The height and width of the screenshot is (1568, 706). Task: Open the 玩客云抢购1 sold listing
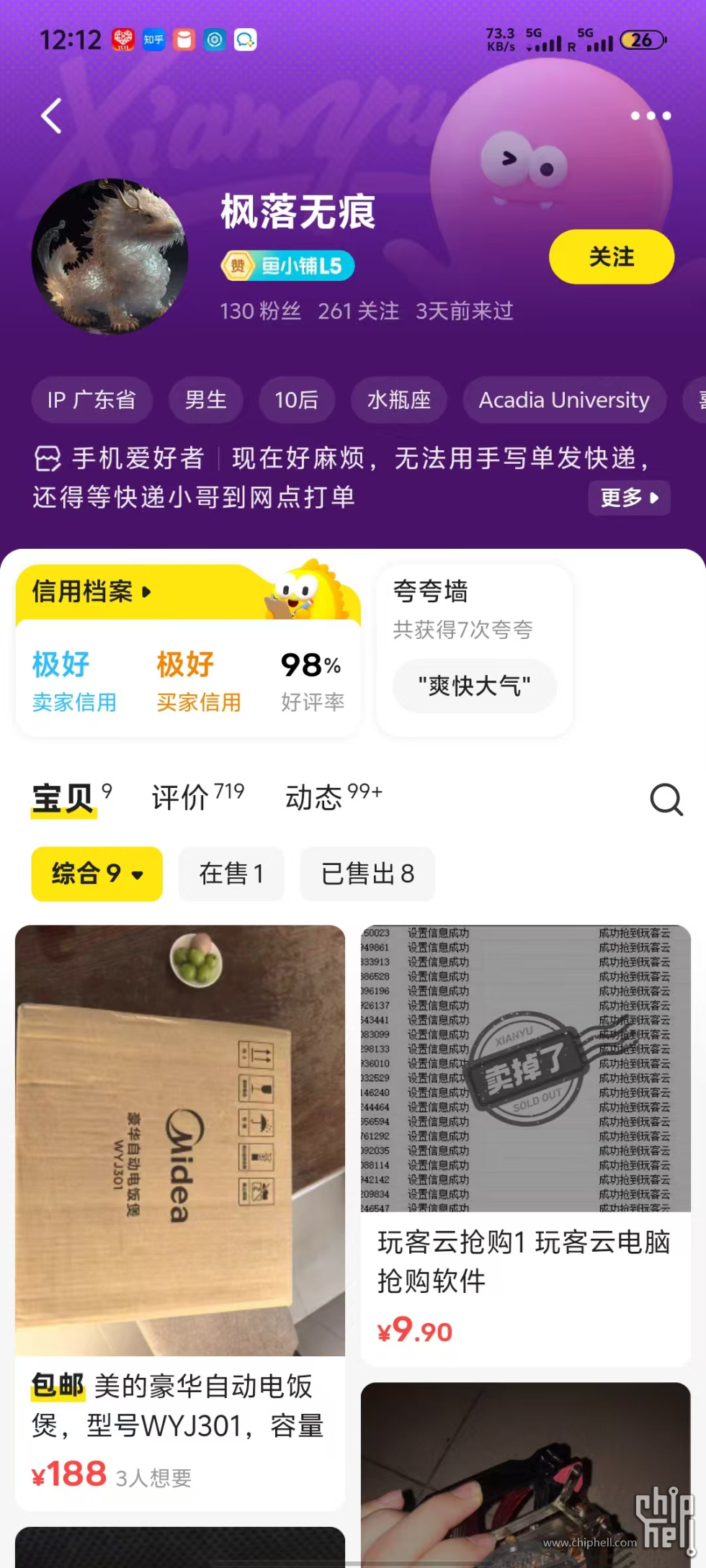tap(525, 1145)
